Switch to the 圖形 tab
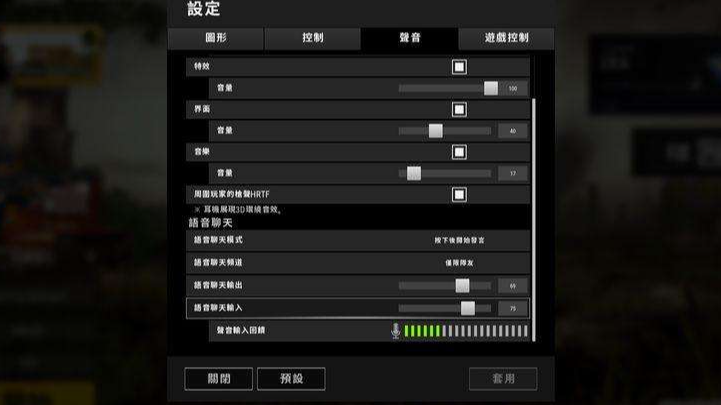 point(215,38)
